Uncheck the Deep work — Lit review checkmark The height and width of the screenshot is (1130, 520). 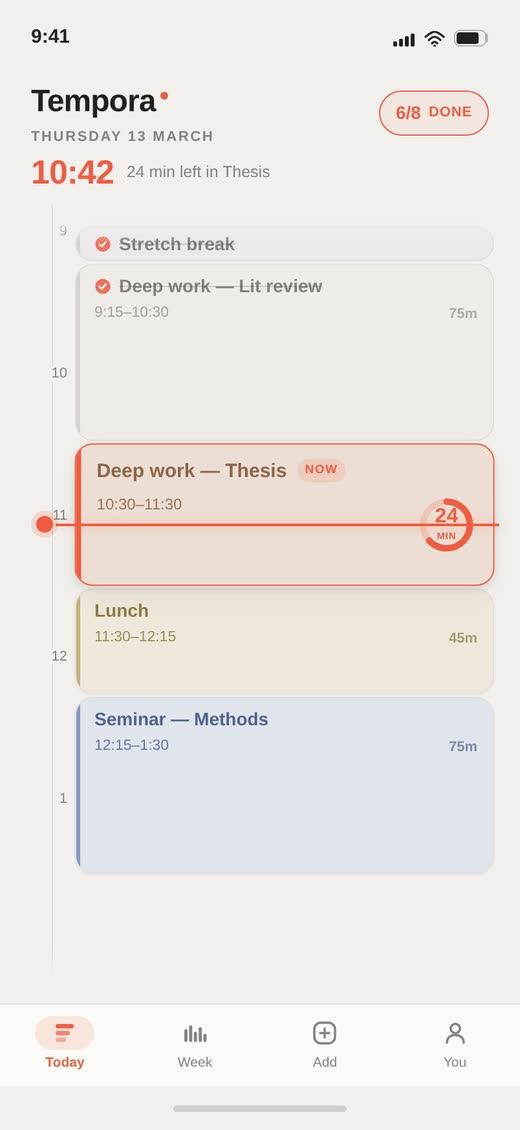point(103,286)
